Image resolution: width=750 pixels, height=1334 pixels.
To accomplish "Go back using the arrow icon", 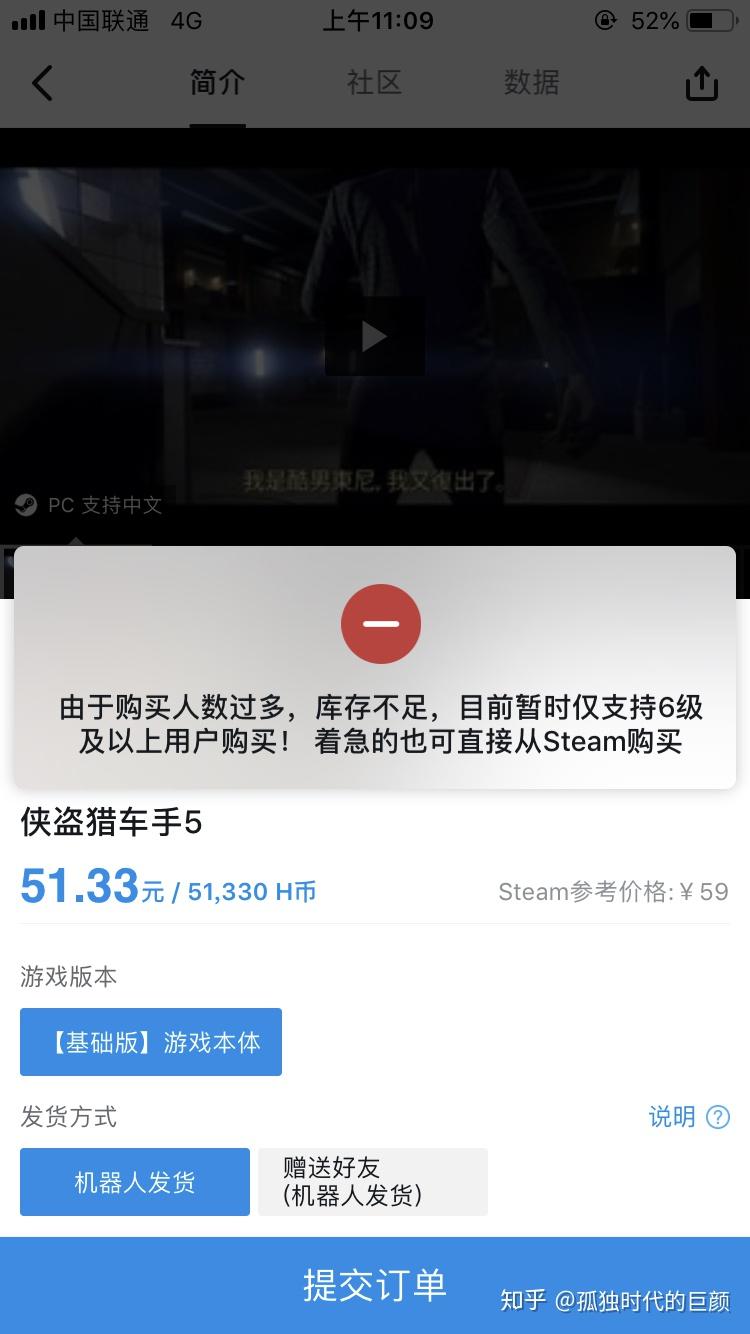I will 42,83.
